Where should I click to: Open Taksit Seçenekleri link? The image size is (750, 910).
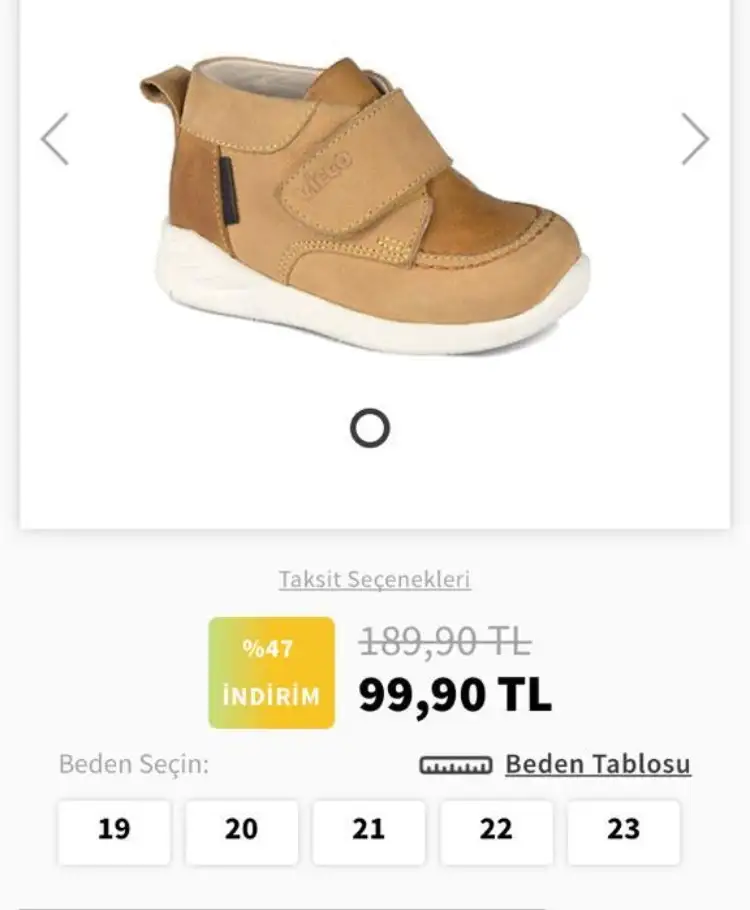(374, 580)
